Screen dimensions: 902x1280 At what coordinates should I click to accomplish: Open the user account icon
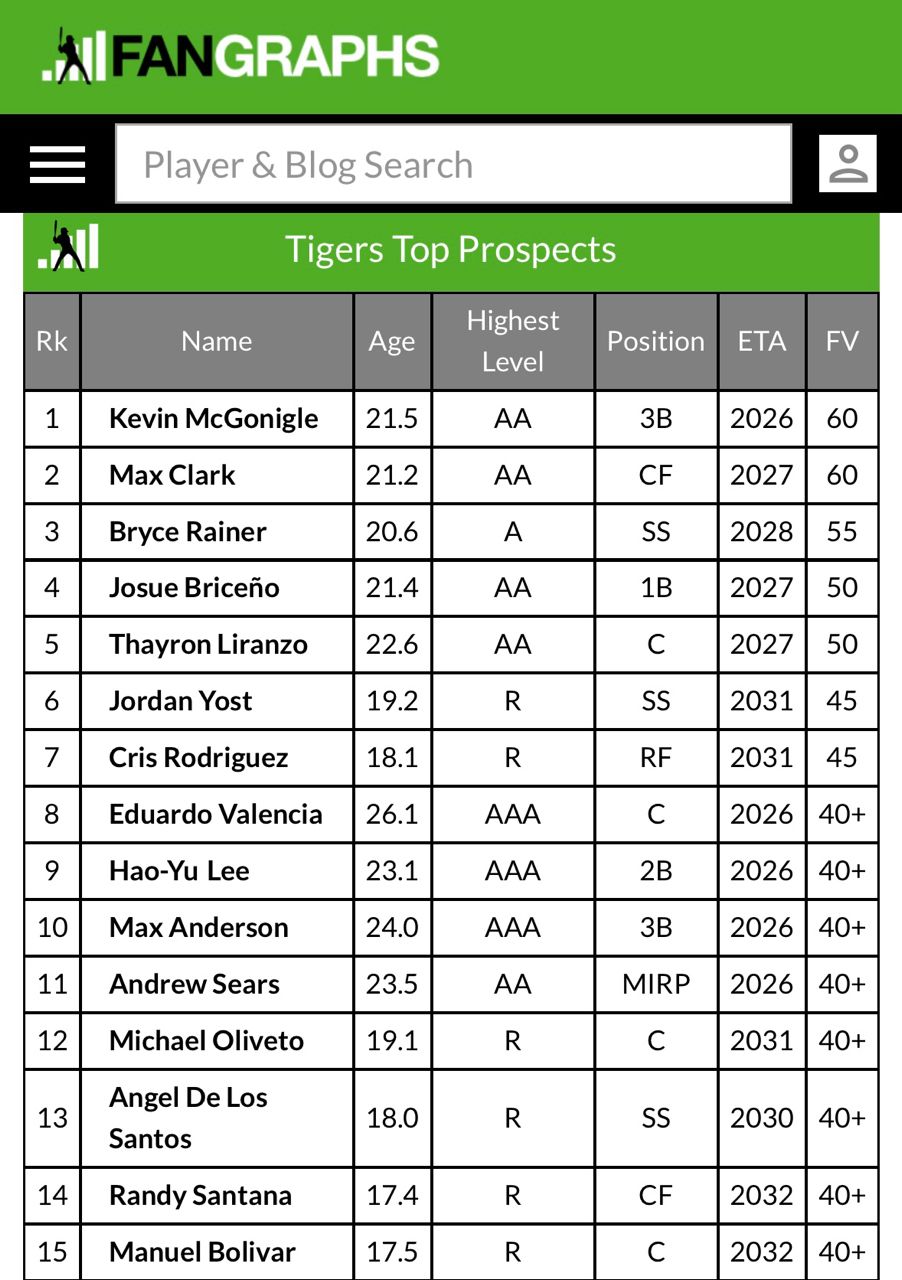point(847,164)
